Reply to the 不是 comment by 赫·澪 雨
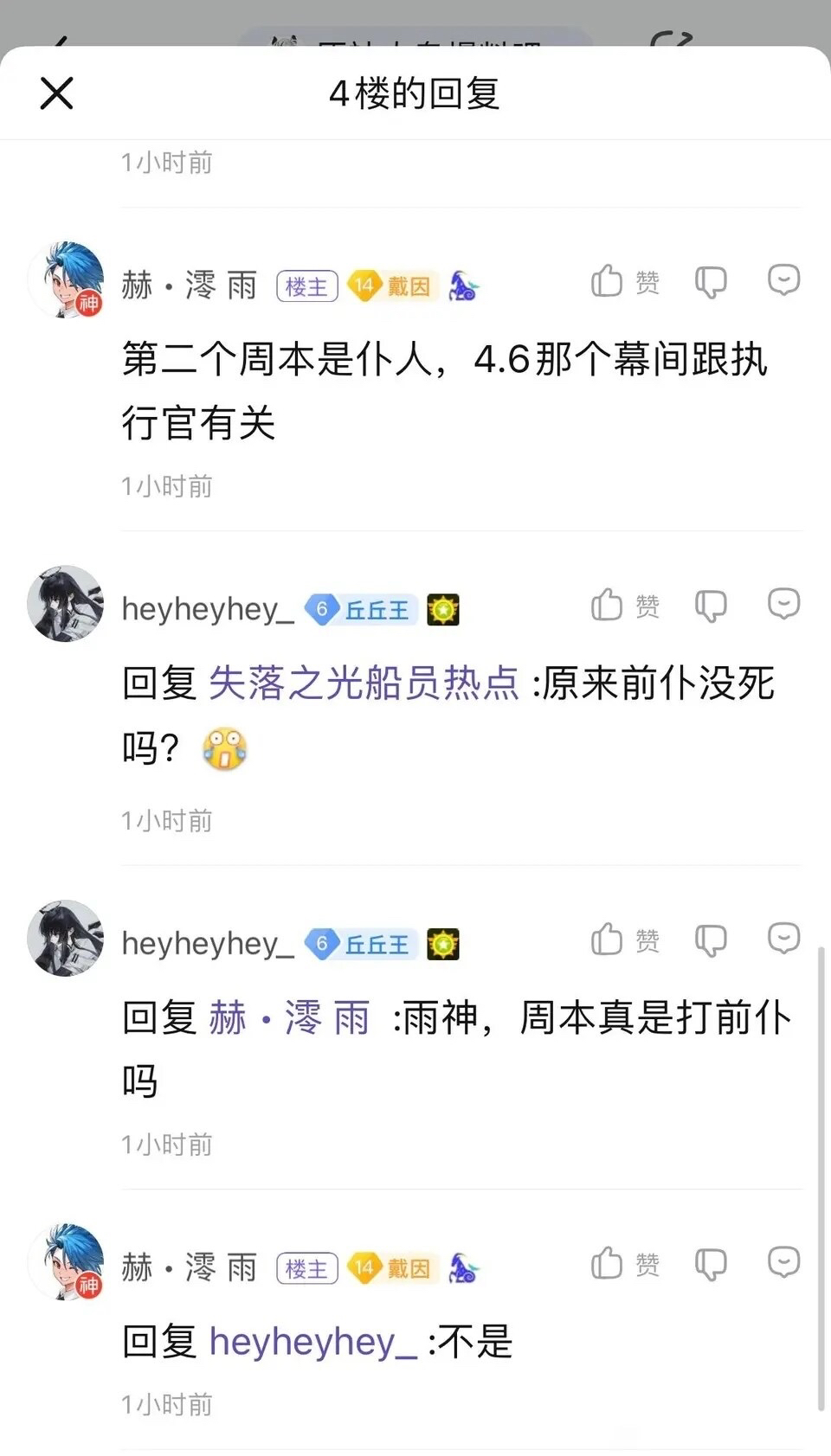The width and height of the screenshot is (831, 1456). [x=783, y=1262]
